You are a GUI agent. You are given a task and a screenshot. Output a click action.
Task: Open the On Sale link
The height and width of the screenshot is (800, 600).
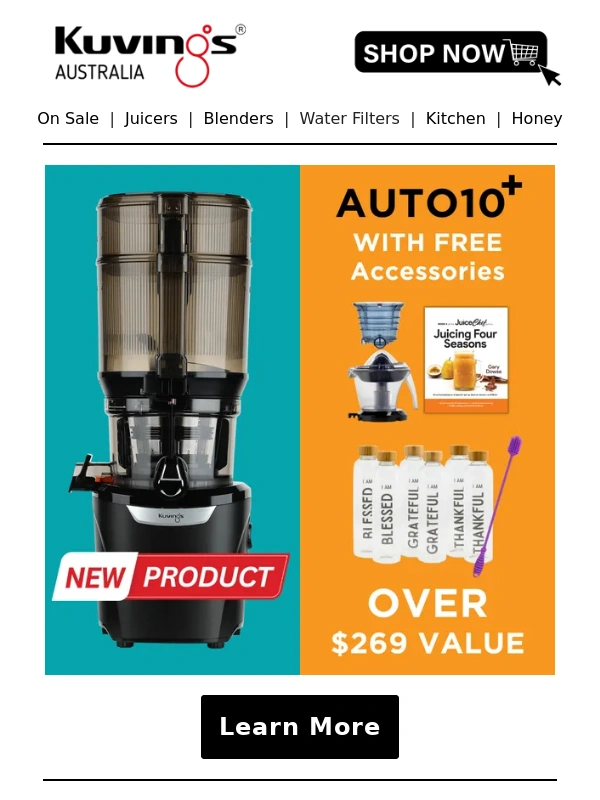click(68, 118)
